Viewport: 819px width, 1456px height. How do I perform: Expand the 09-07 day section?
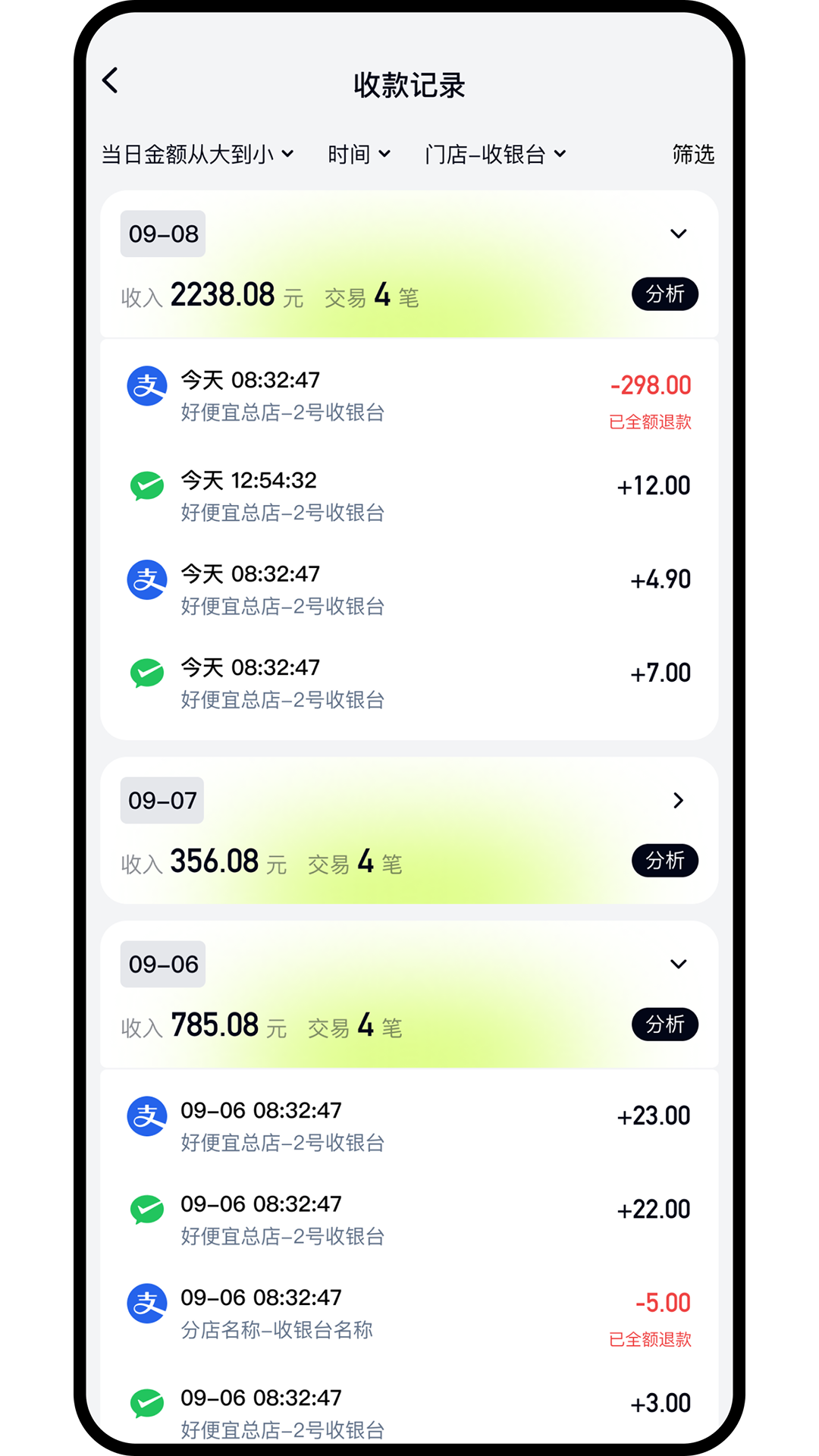tap(679, 800)
